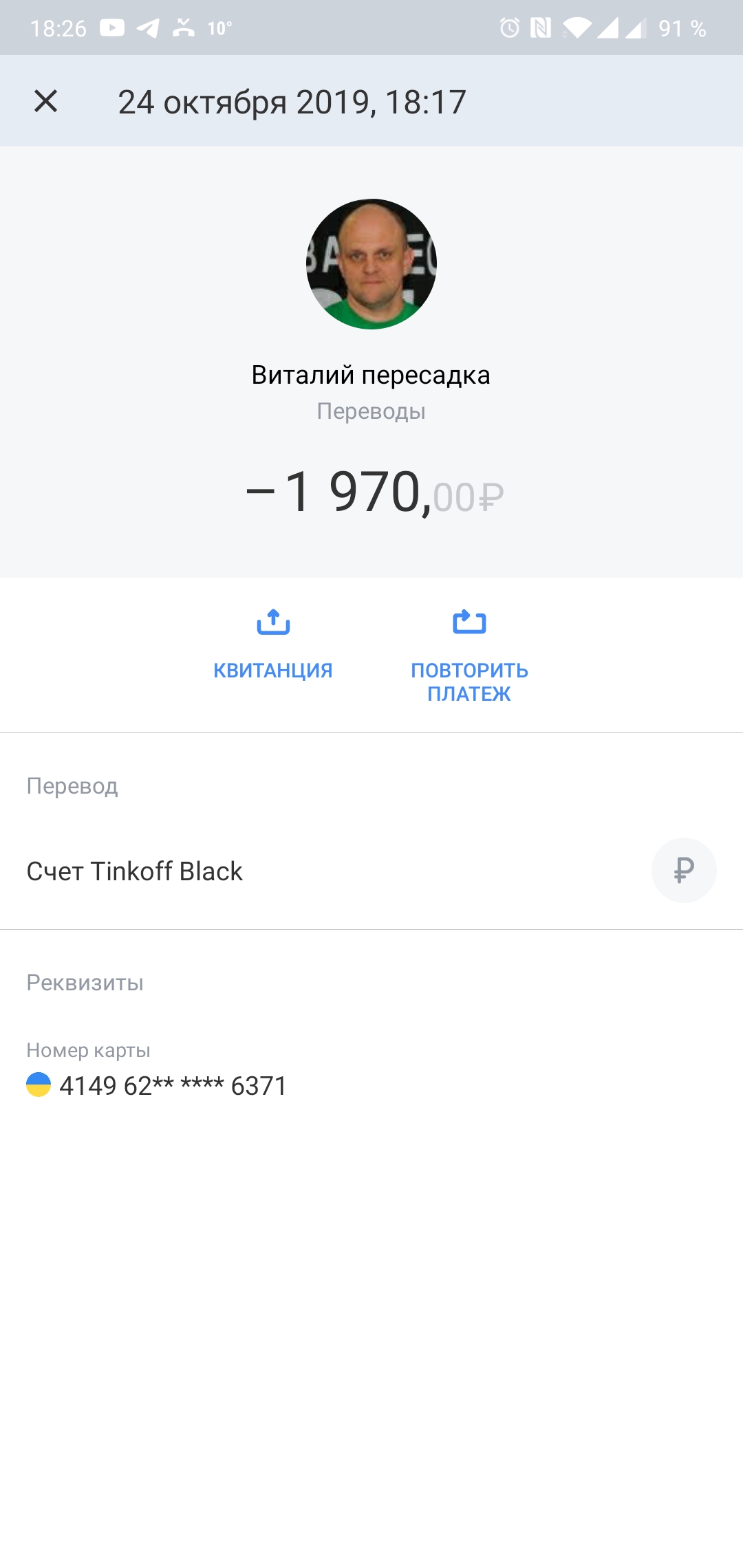This screenshot has height=1568, width=743.
Task: Open the Виталий пересадка profile photo
Action: tap(371, 264)
